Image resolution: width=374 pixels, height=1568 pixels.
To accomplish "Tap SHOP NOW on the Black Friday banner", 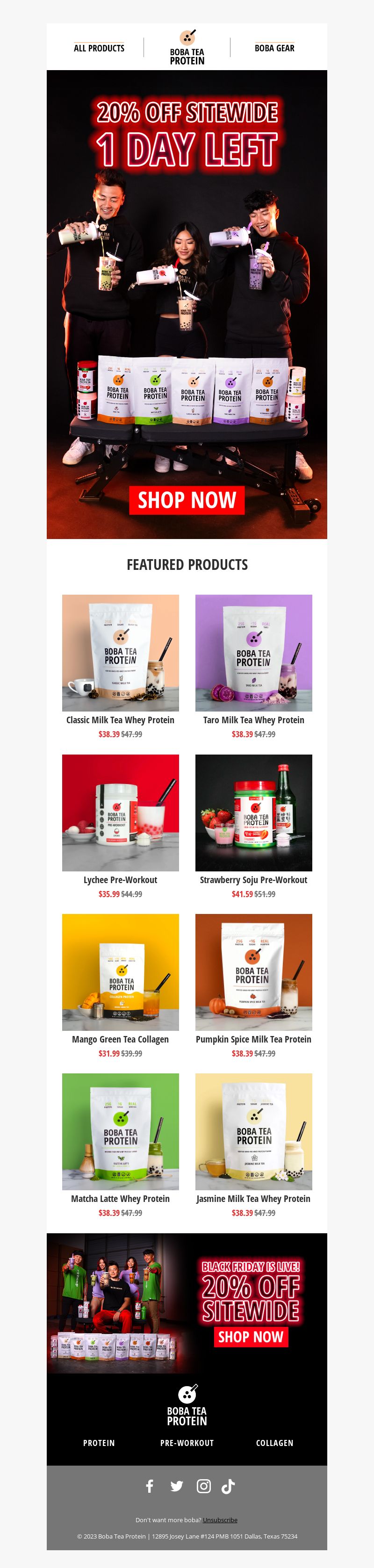I will (x=251, y=1337).
